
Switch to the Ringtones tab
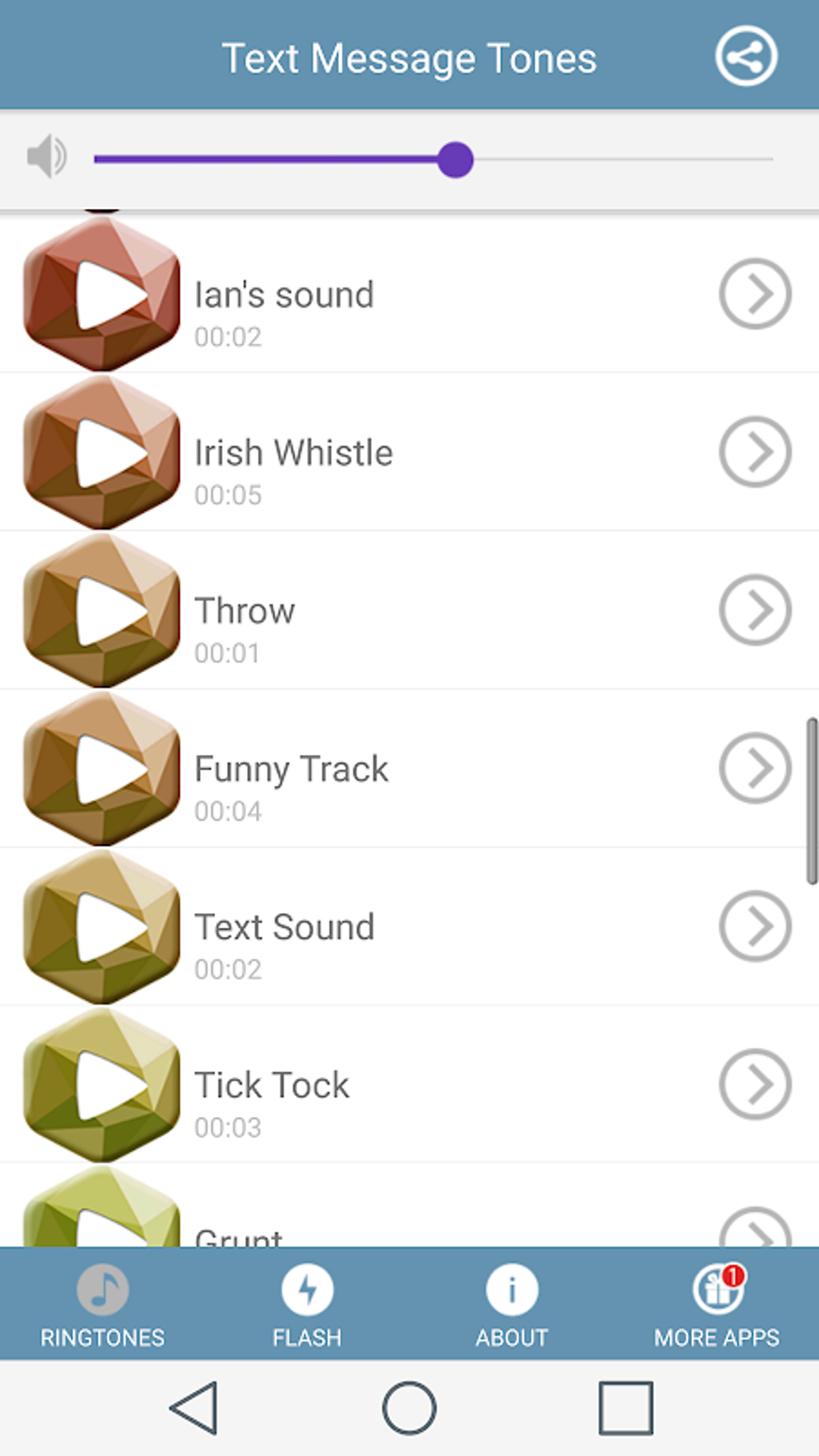103,1304
